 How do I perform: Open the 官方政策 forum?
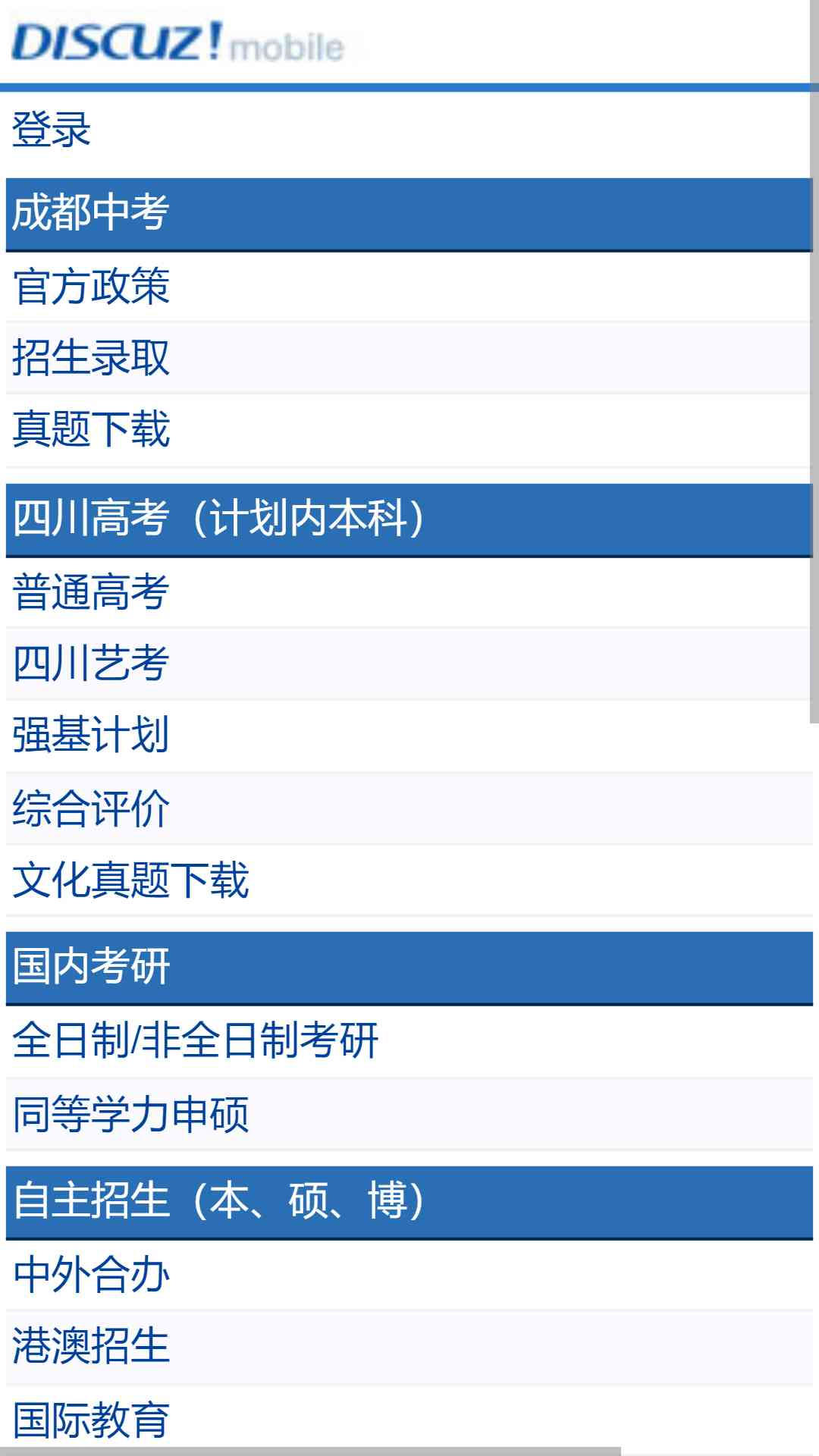[91, 287]
